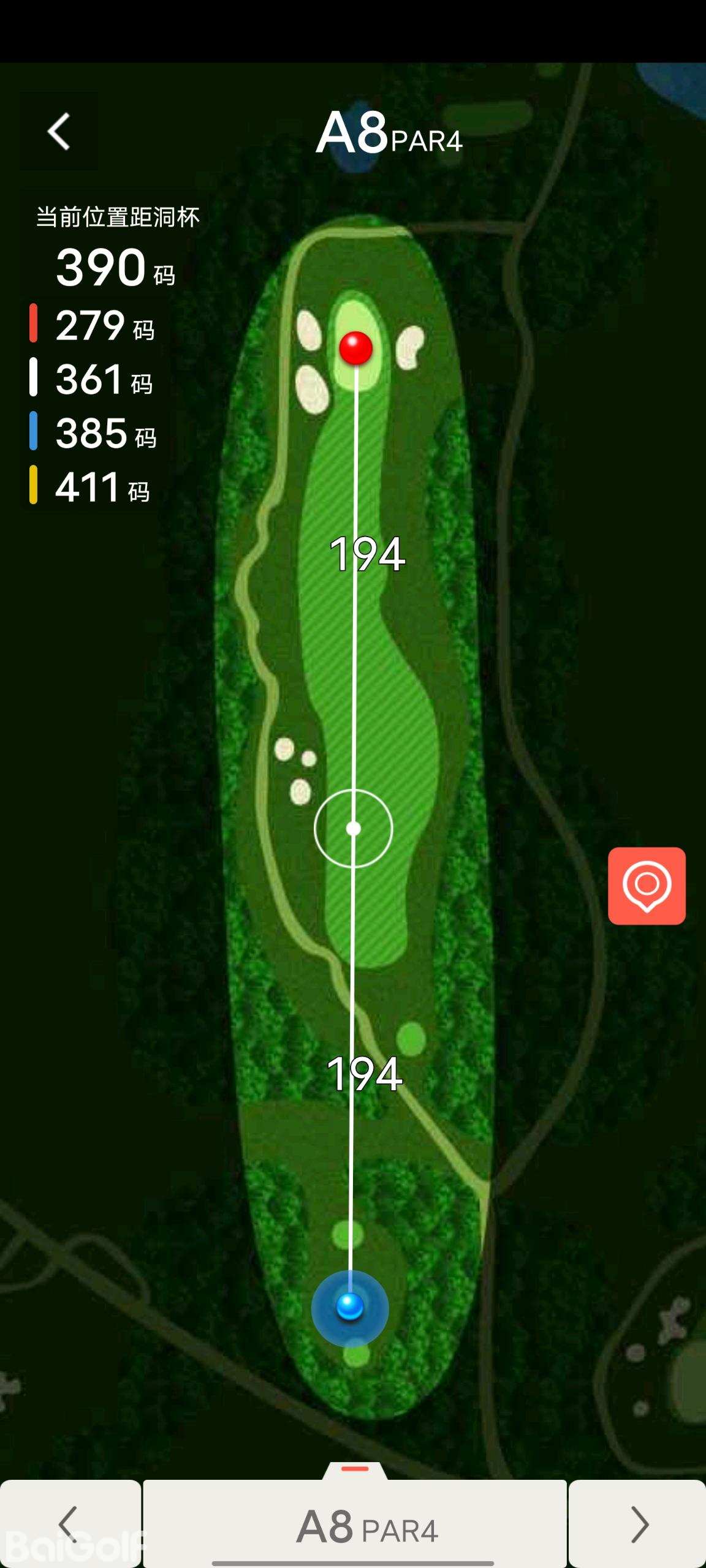Go back using the top-left arrow
The height and width of the screenshot is (1568, 706).
pyautogui.click(x=59, y=132)
